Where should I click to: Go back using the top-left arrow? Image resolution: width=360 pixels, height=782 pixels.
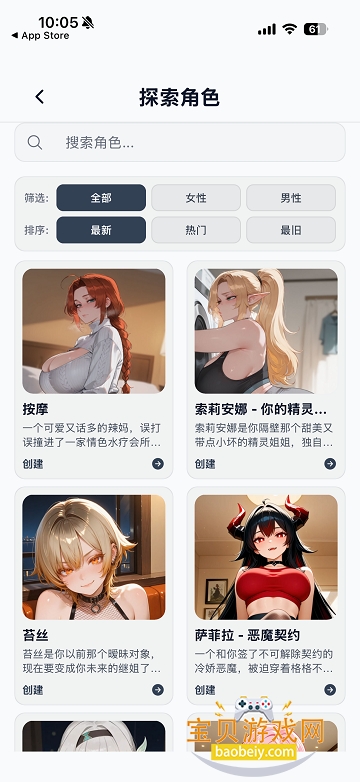(x=40, y=97)
